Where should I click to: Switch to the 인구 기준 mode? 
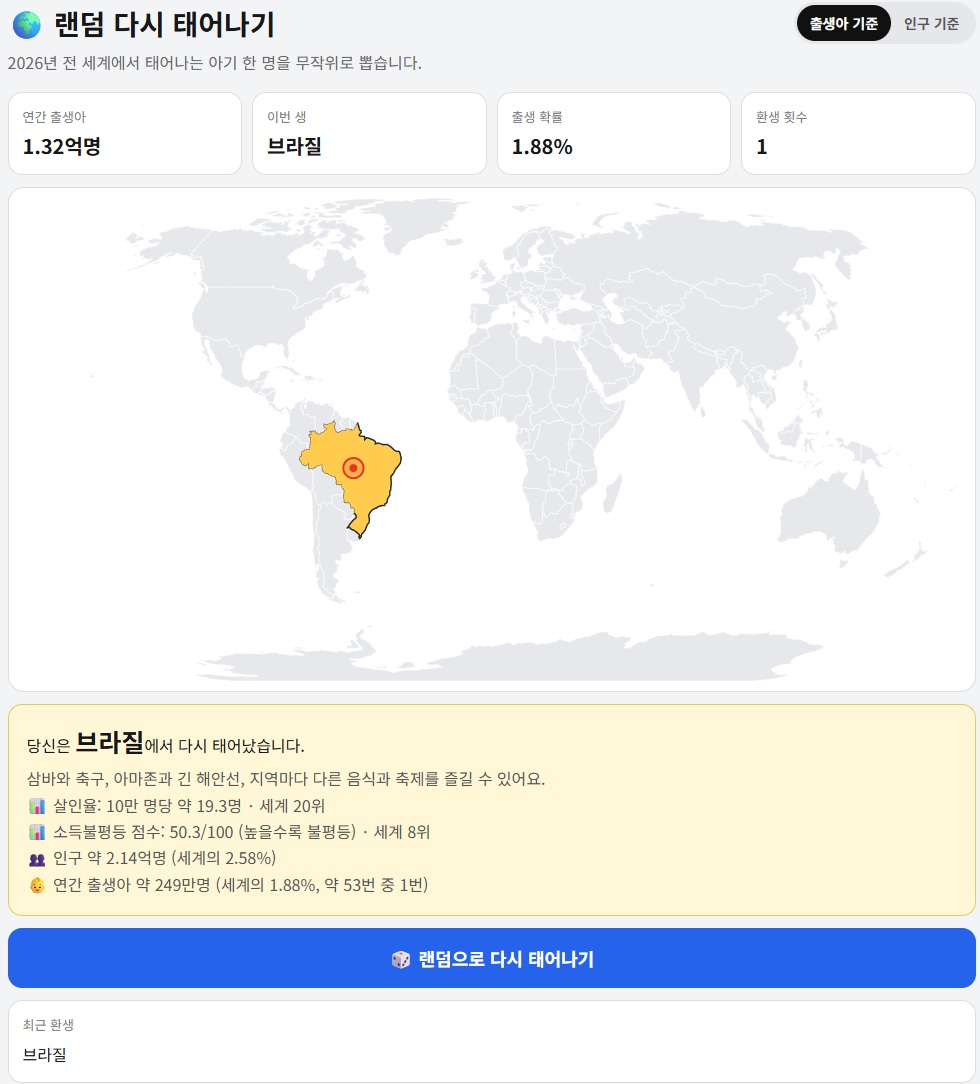point(931,24)
